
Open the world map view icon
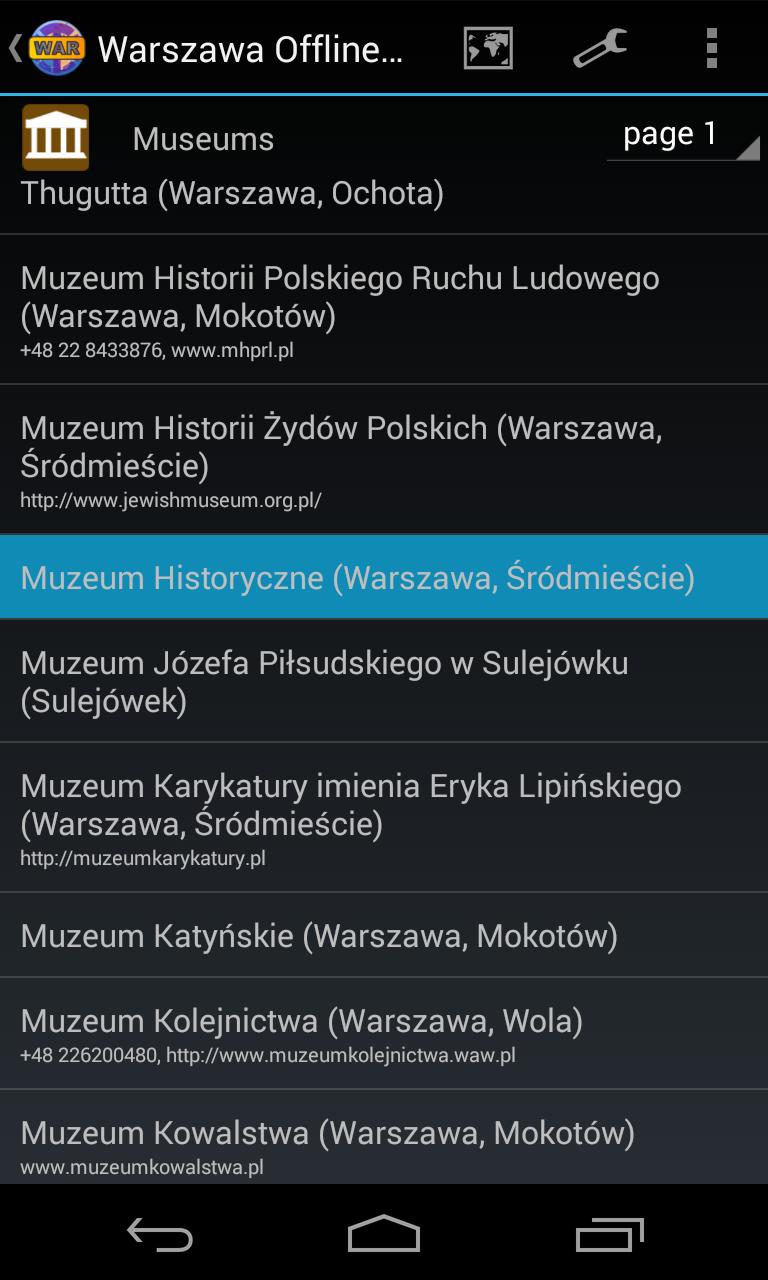(488, 48)
